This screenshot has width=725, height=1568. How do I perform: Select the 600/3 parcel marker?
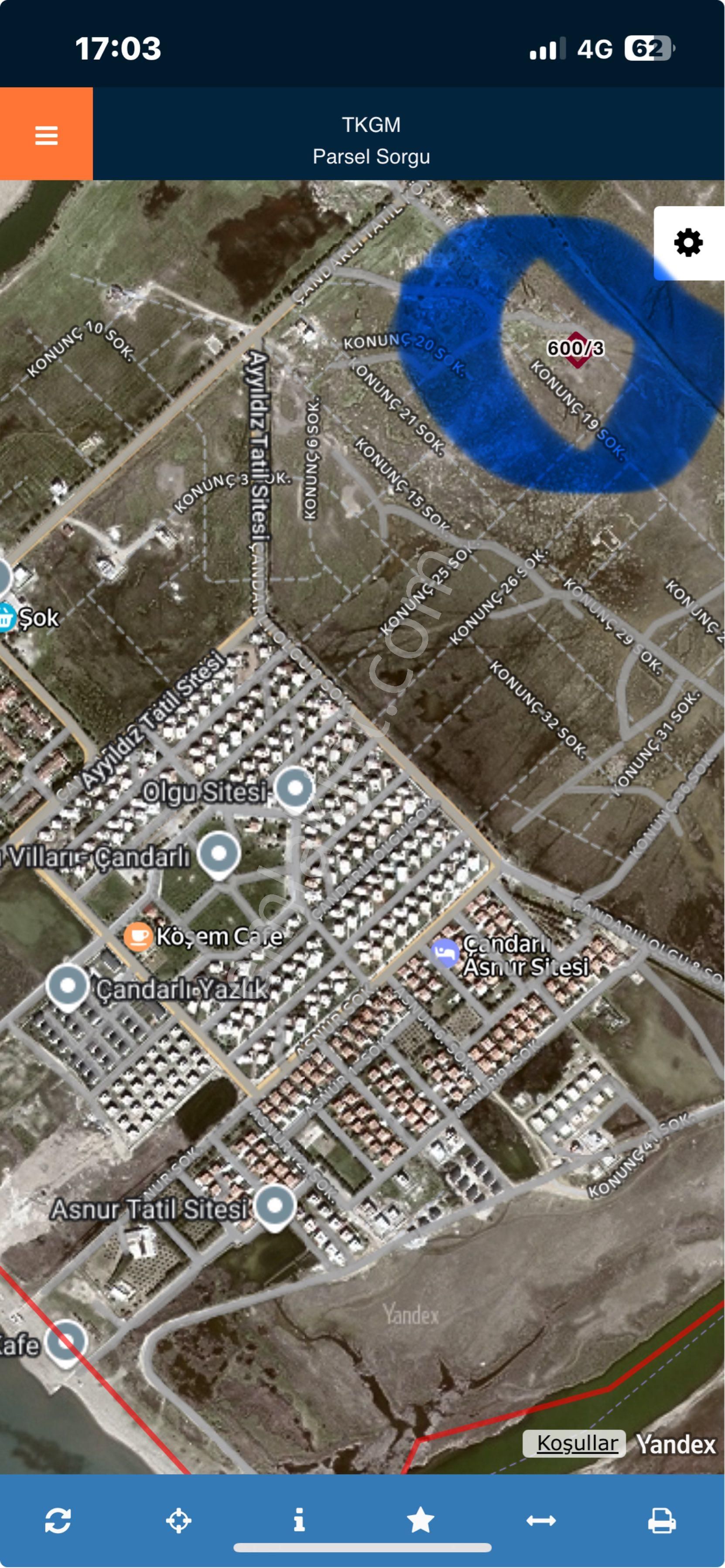pyautogui.click(x=576, y=349)
